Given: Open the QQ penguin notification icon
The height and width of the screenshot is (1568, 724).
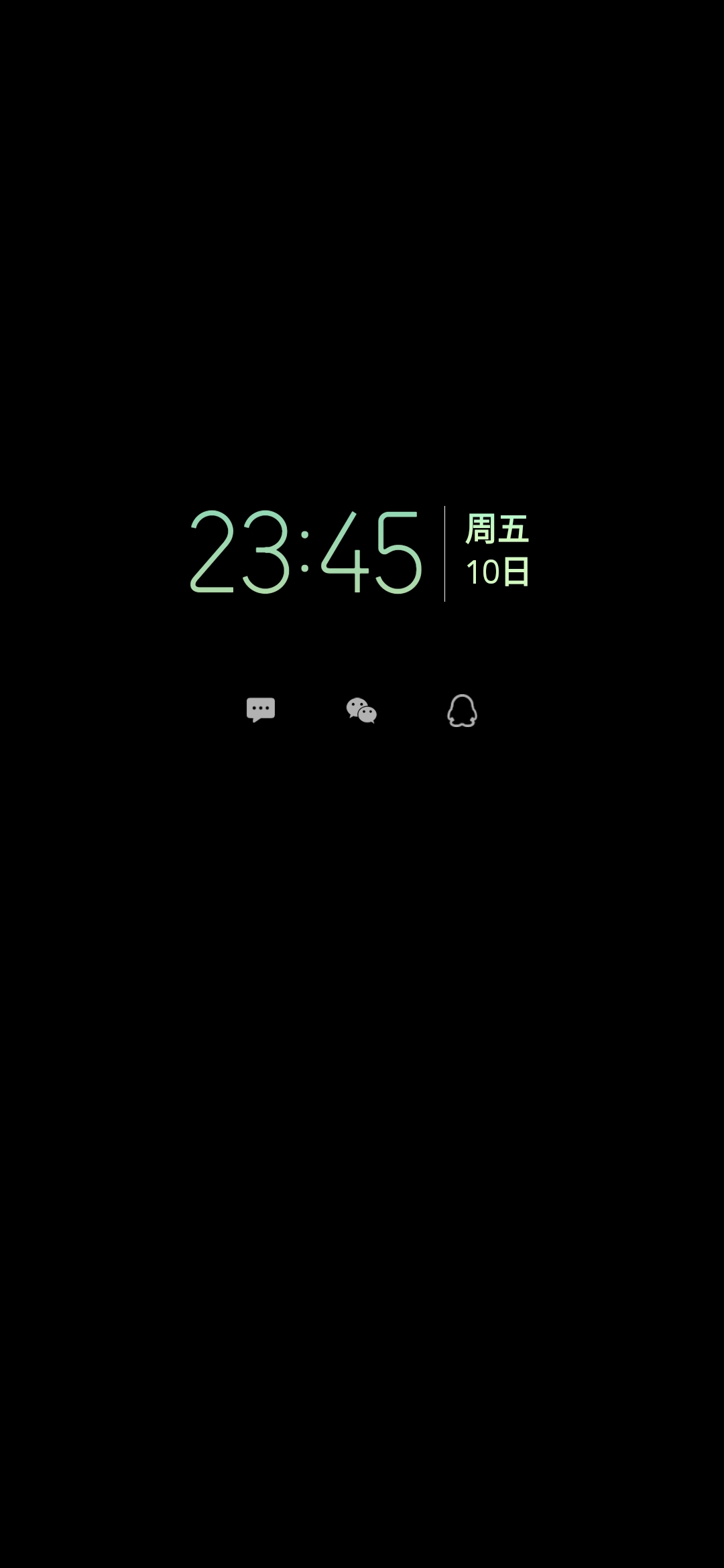Looking at the screenshot, I should (x=462, y=710).
